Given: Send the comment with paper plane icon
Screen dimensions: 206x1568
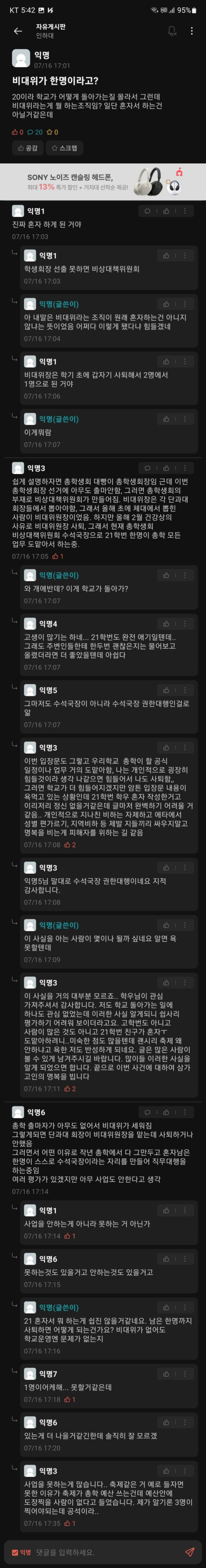Looking at the screenshot, I should point(190,1552).
